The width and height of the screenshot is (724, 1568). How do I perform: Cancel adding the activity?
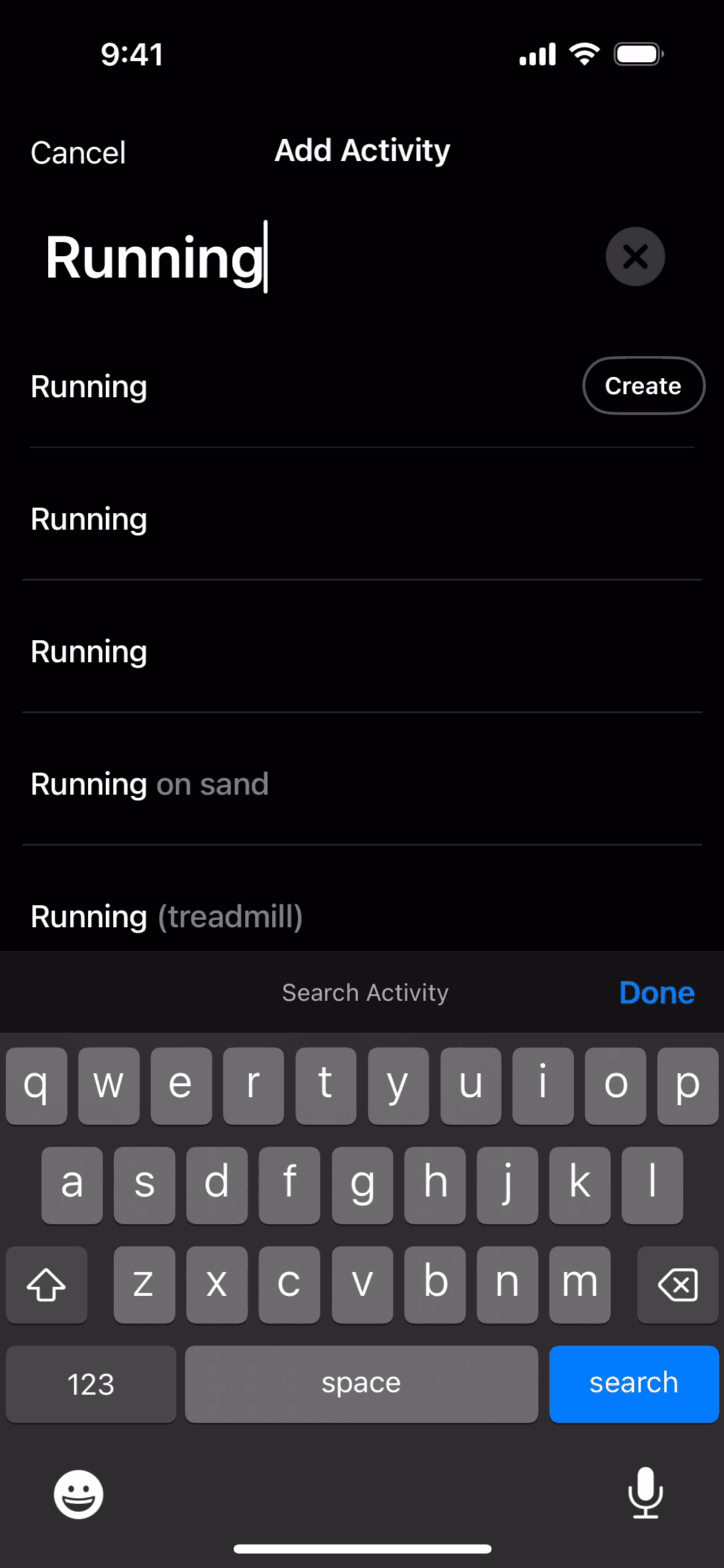(x=78, y=153)
